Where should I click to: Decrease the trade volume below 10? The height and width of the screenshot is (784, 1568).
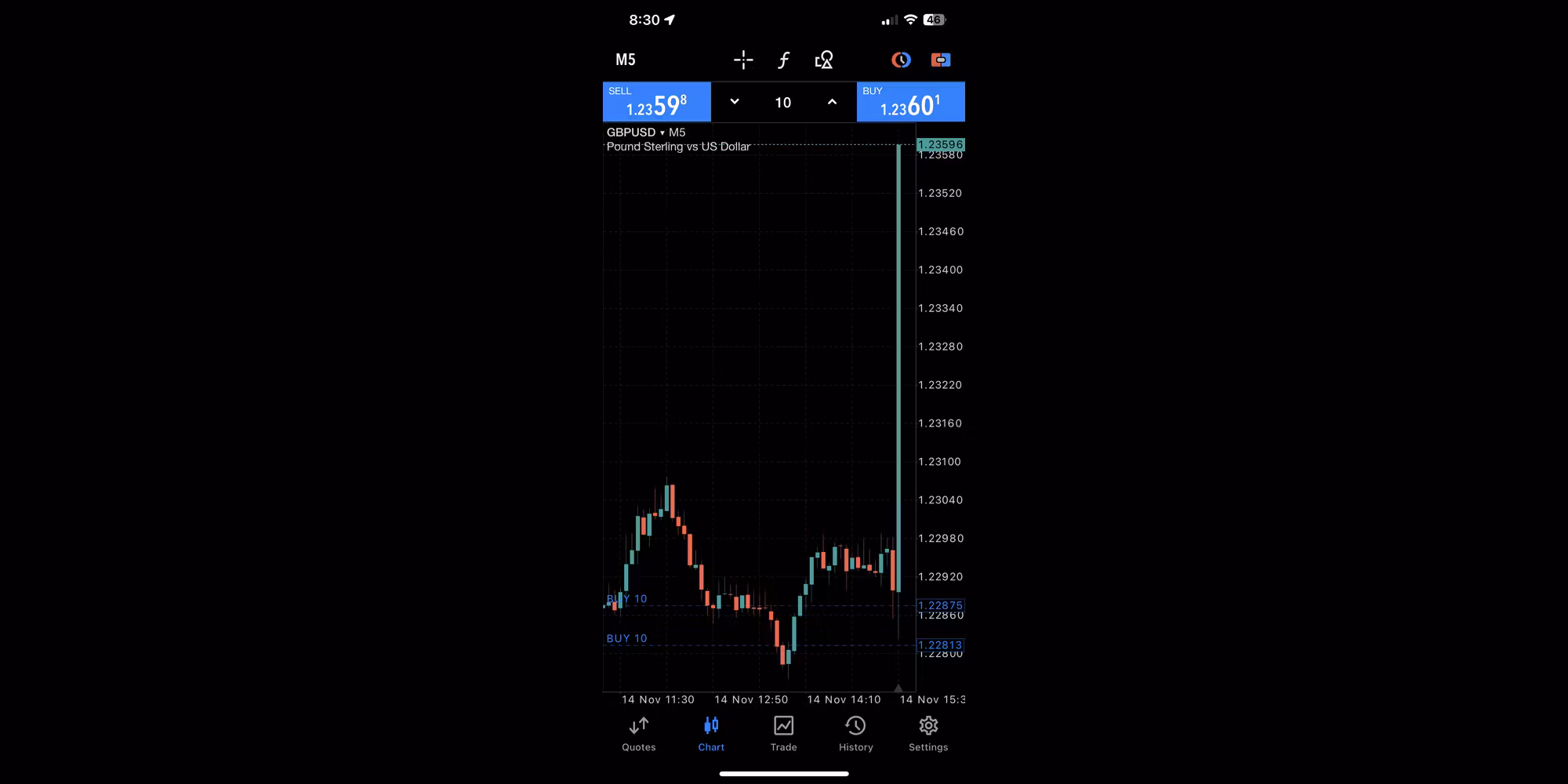click(735, 102)
